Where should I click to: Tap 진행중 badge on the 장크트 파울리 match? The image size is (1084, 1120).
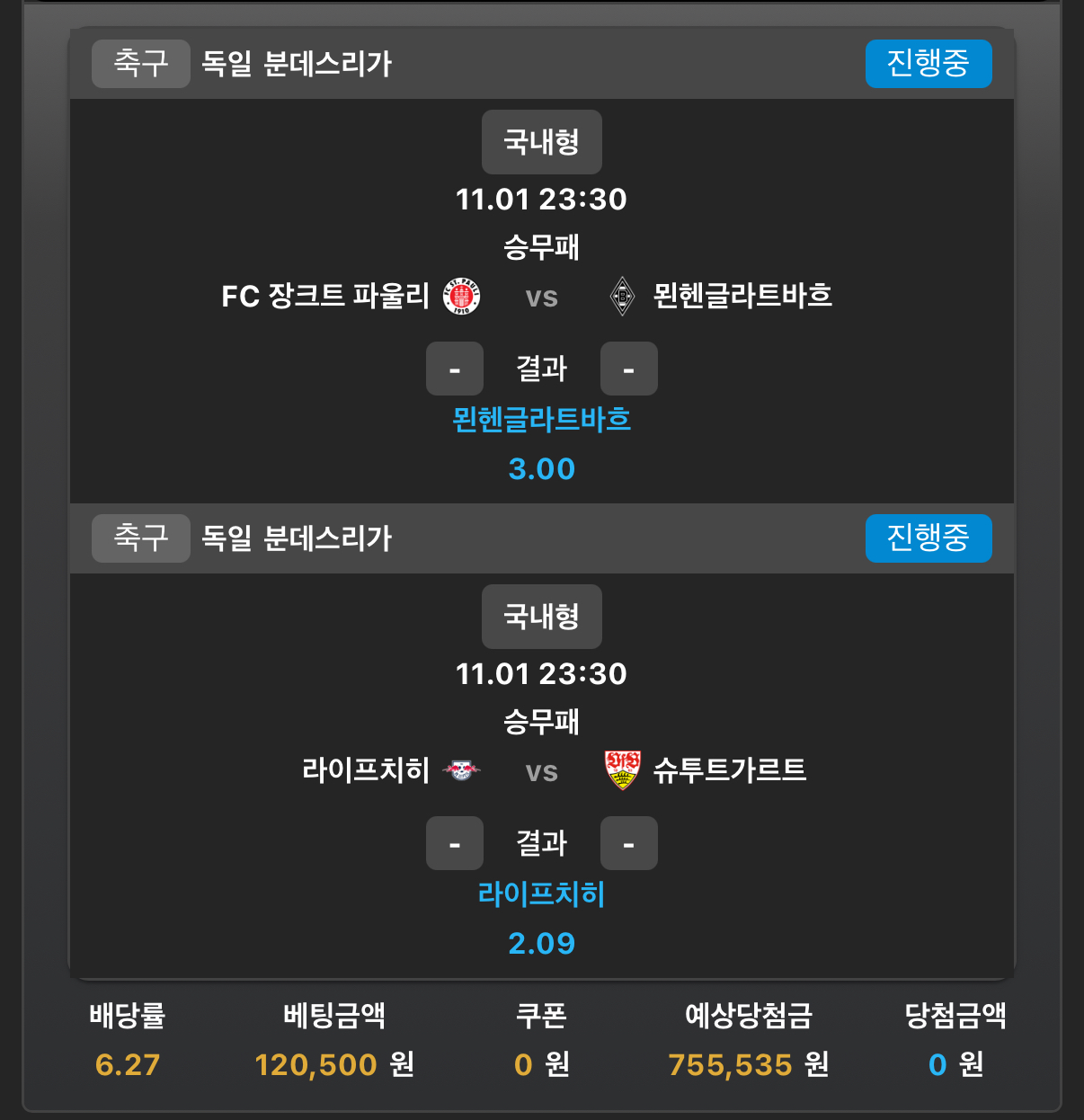[x=928, y=64]
